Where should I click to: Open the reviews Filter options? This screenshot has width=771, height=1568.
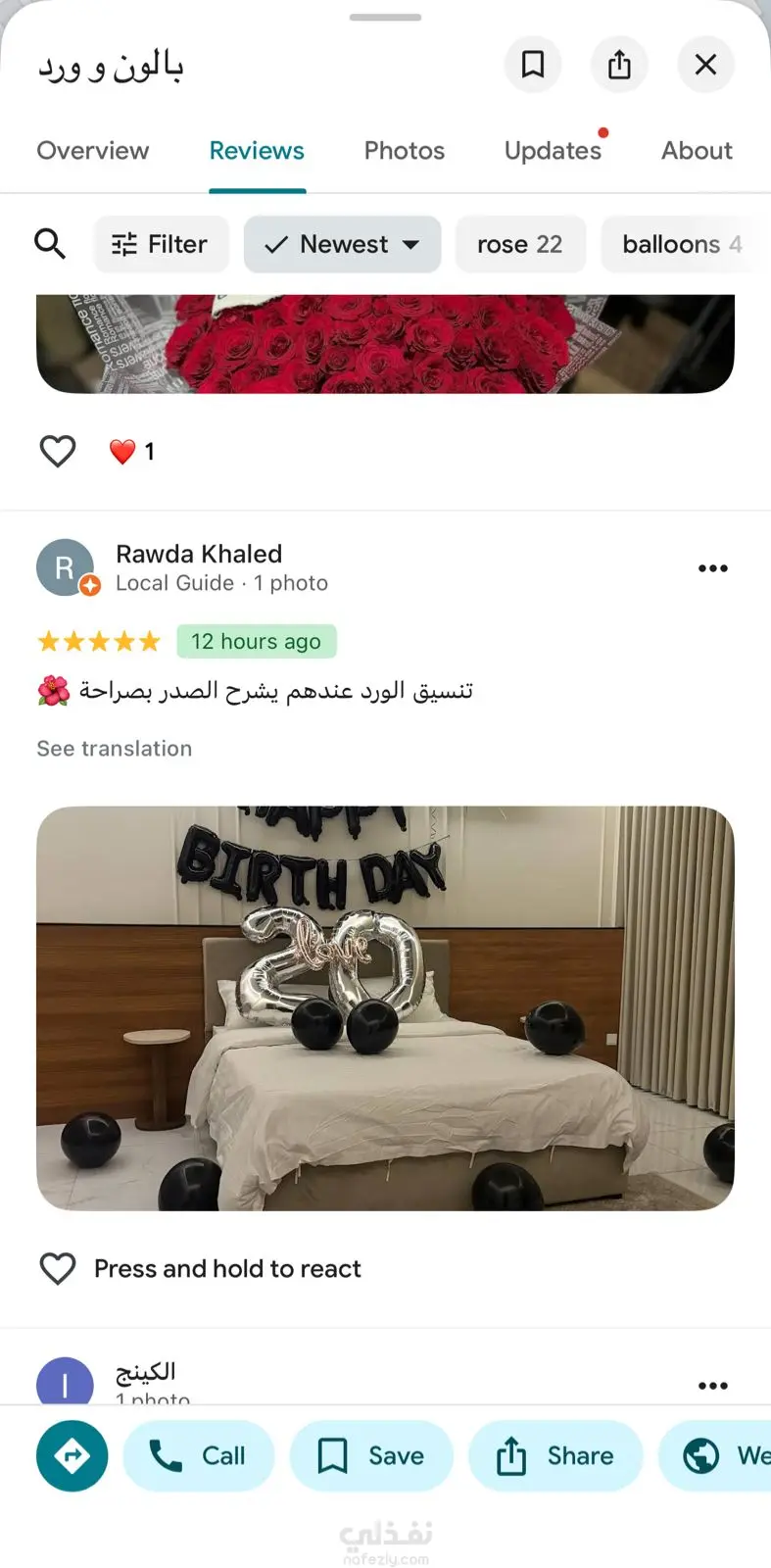(x=161, y=244)
